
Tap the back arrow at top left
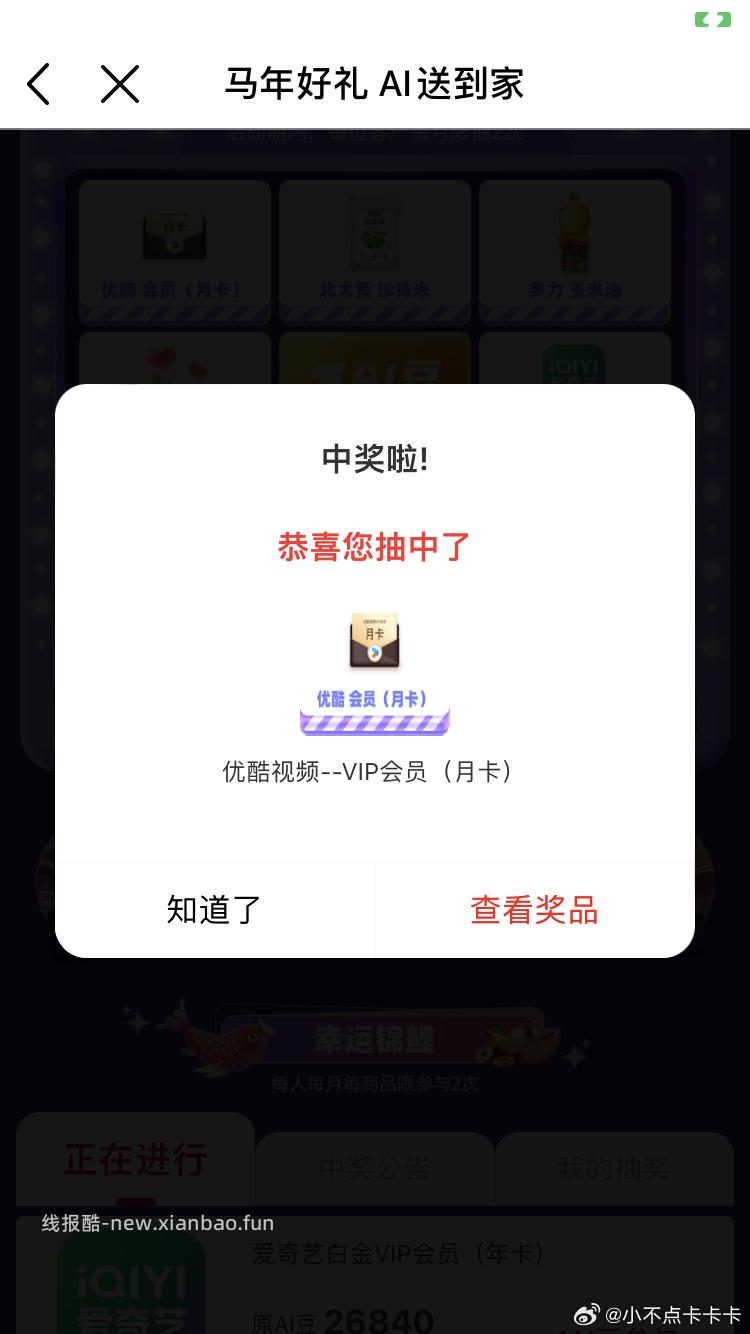pyautogui.click(x=38, y=84)
